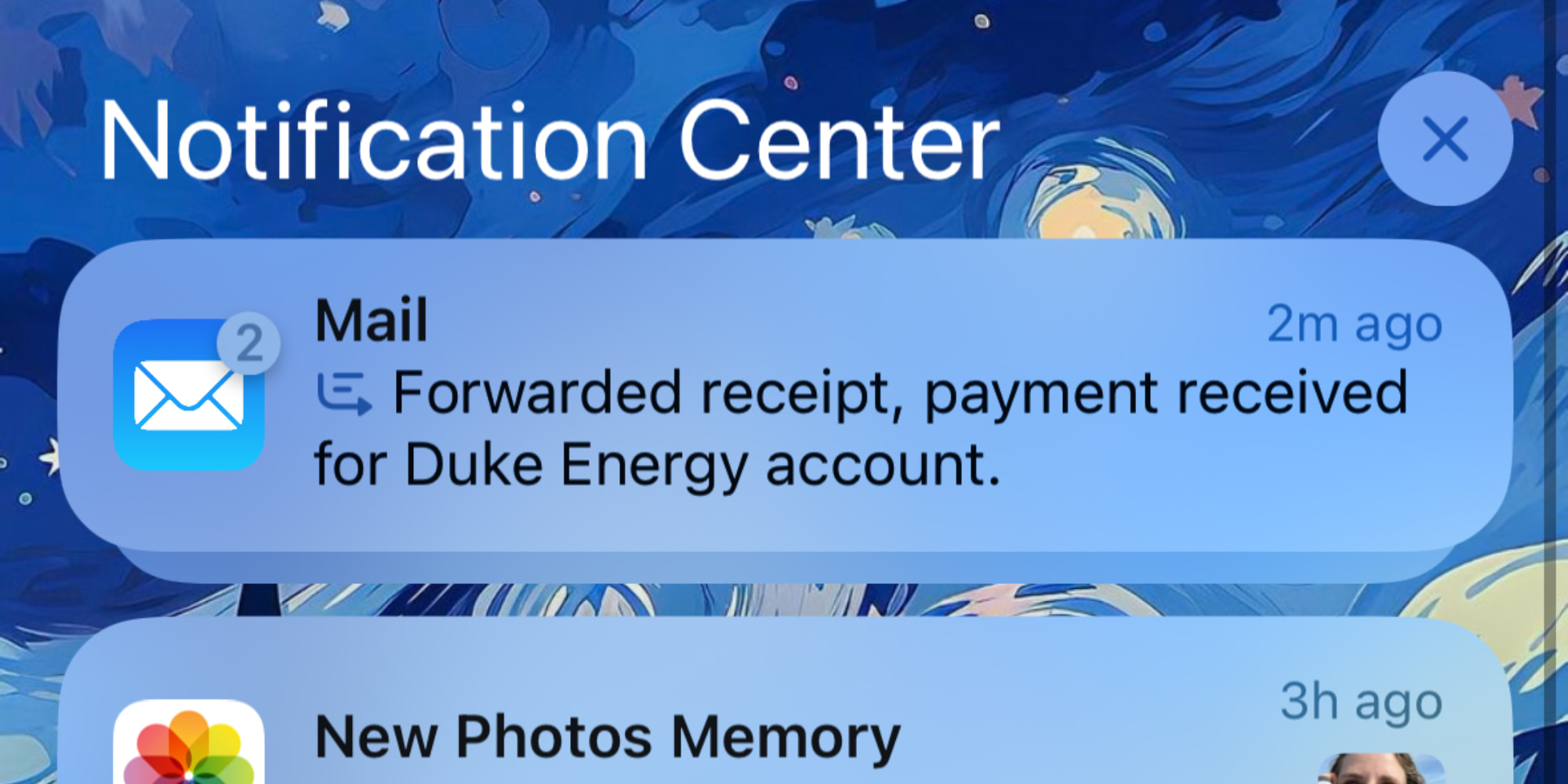Clear notifications with the X button

[1445, 140]
